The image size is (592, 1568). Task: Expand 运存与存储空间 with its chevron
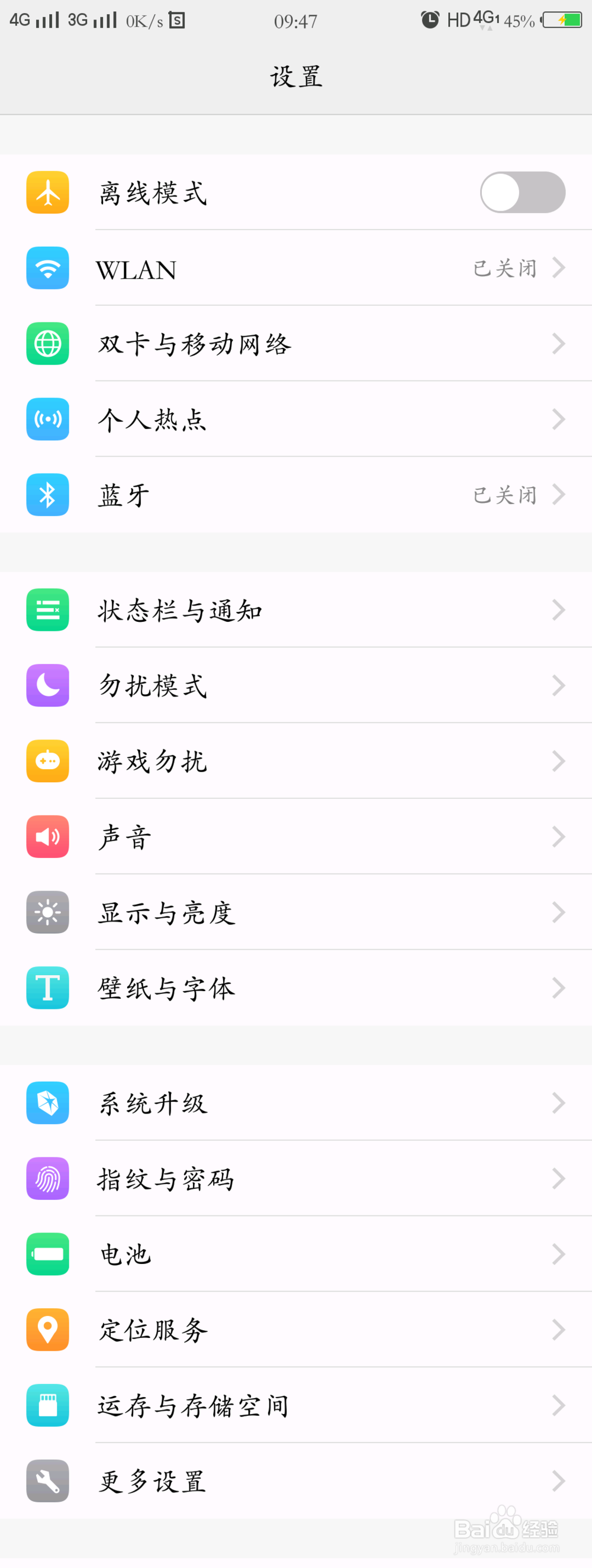(x=558, y=1405)
